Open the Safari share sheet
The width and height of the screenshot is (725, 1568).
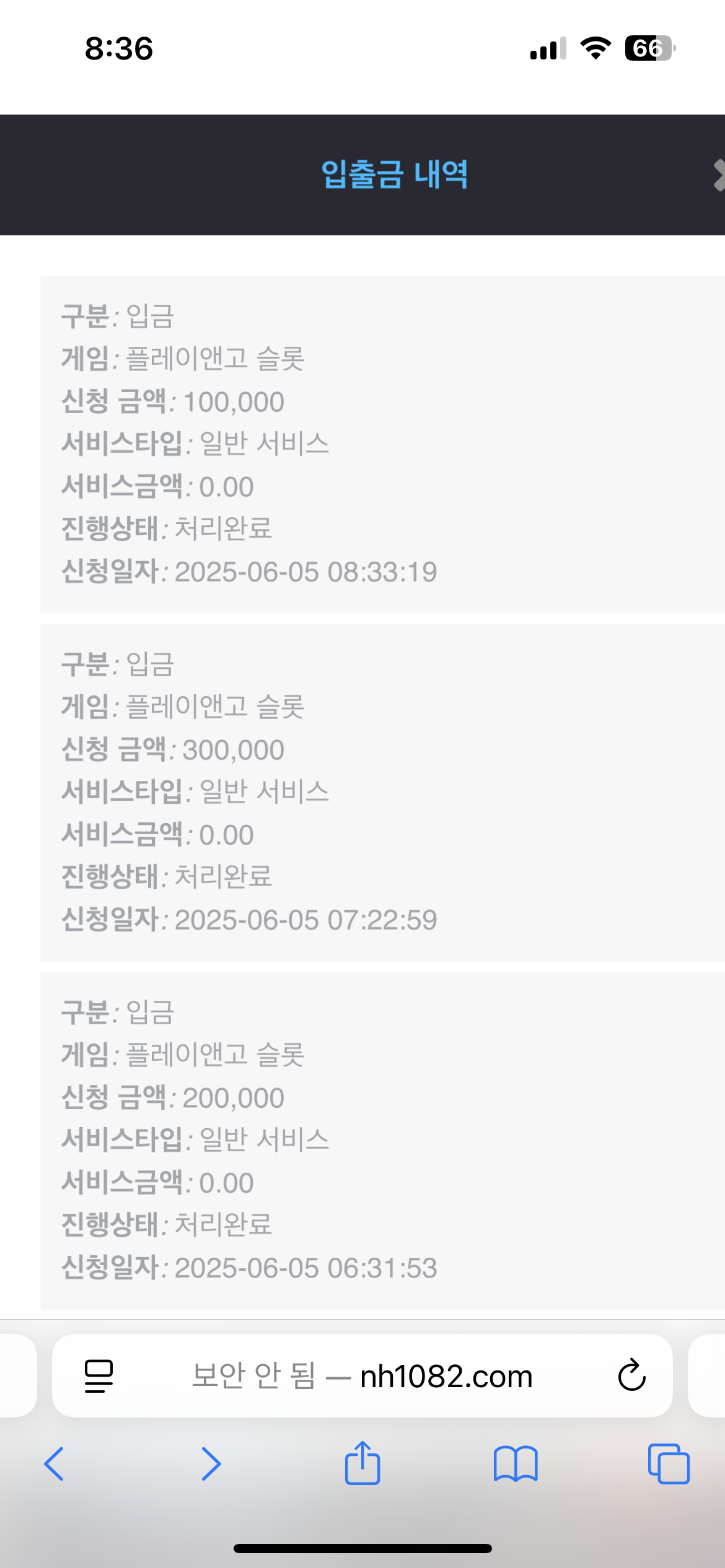(362, 1463)
